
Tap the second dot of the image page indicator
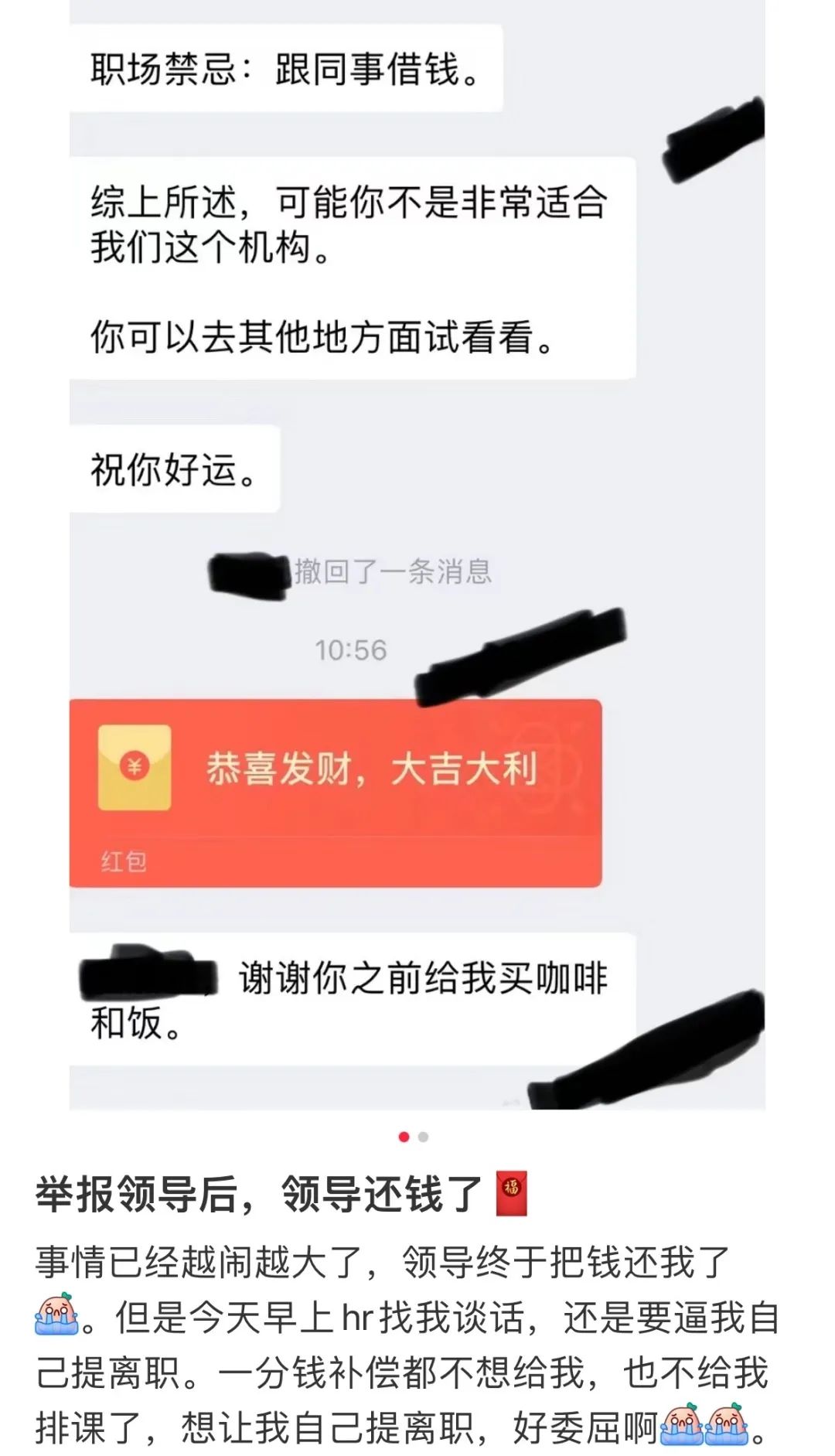(x=423, y=1137)
